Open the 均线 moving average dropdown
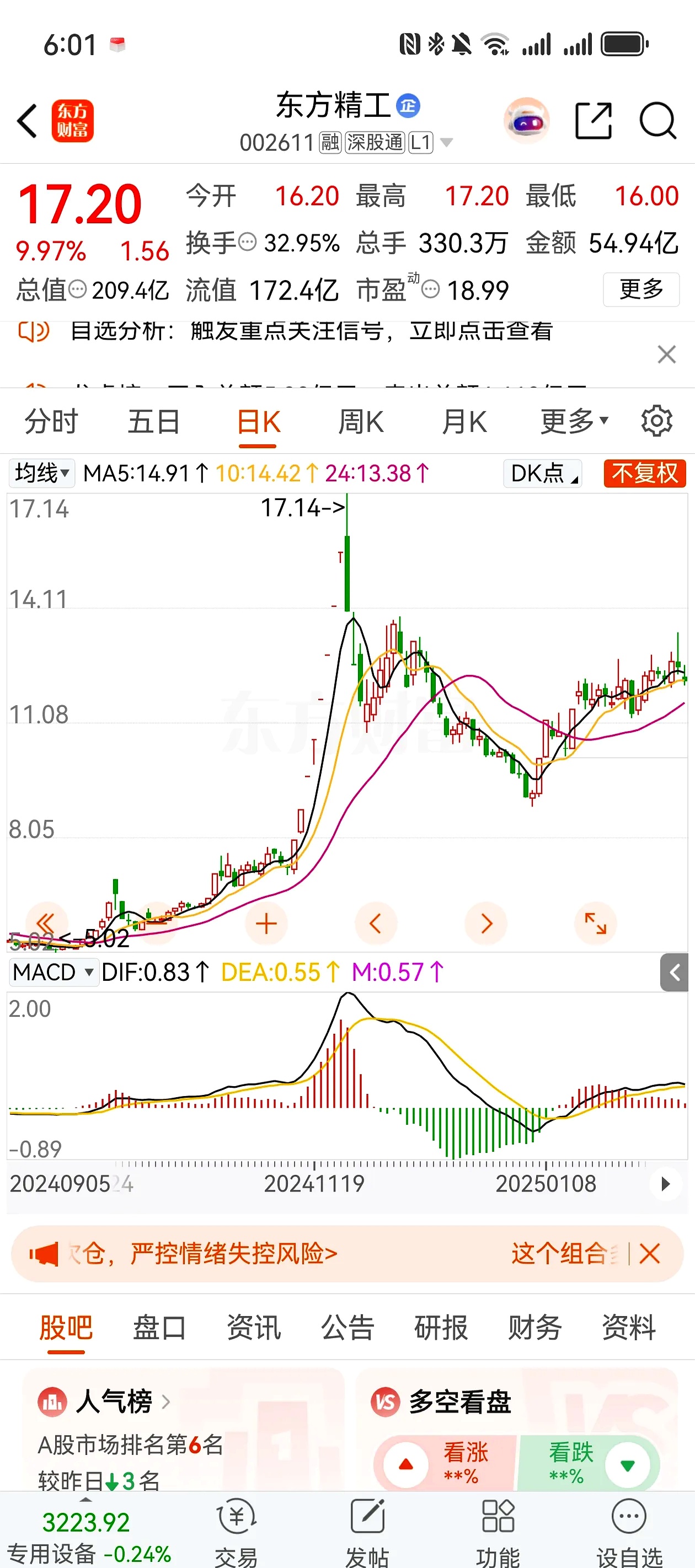695x1568 pixels. [x=40, y=473]
